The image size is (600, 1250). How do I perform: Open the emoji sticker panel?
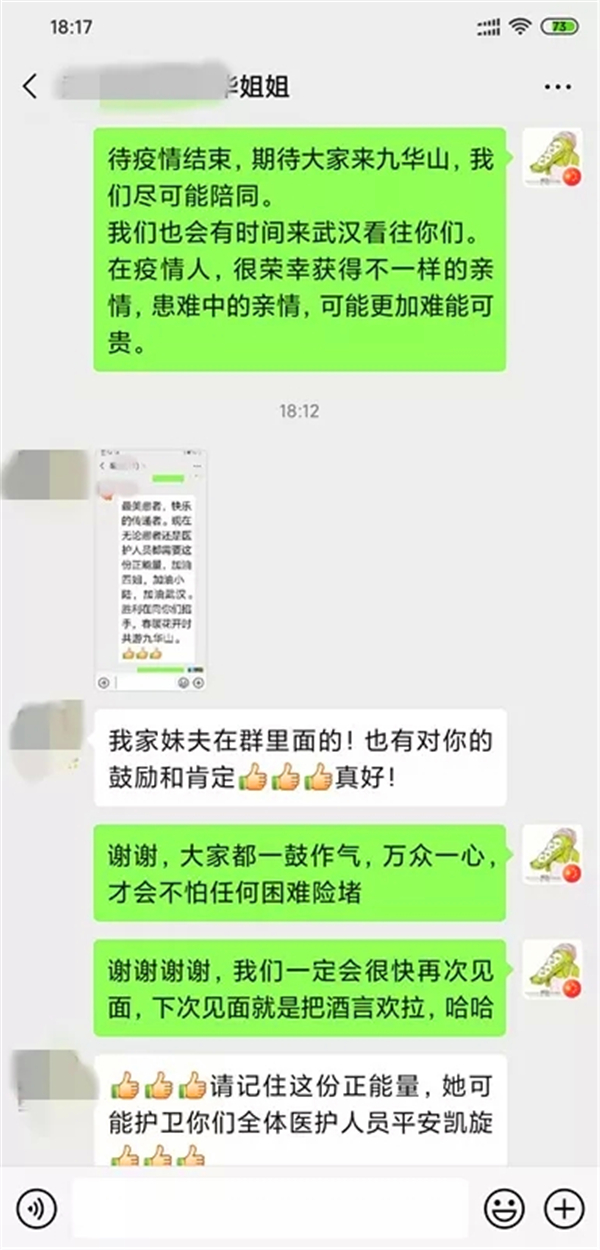pos(504,1208)
